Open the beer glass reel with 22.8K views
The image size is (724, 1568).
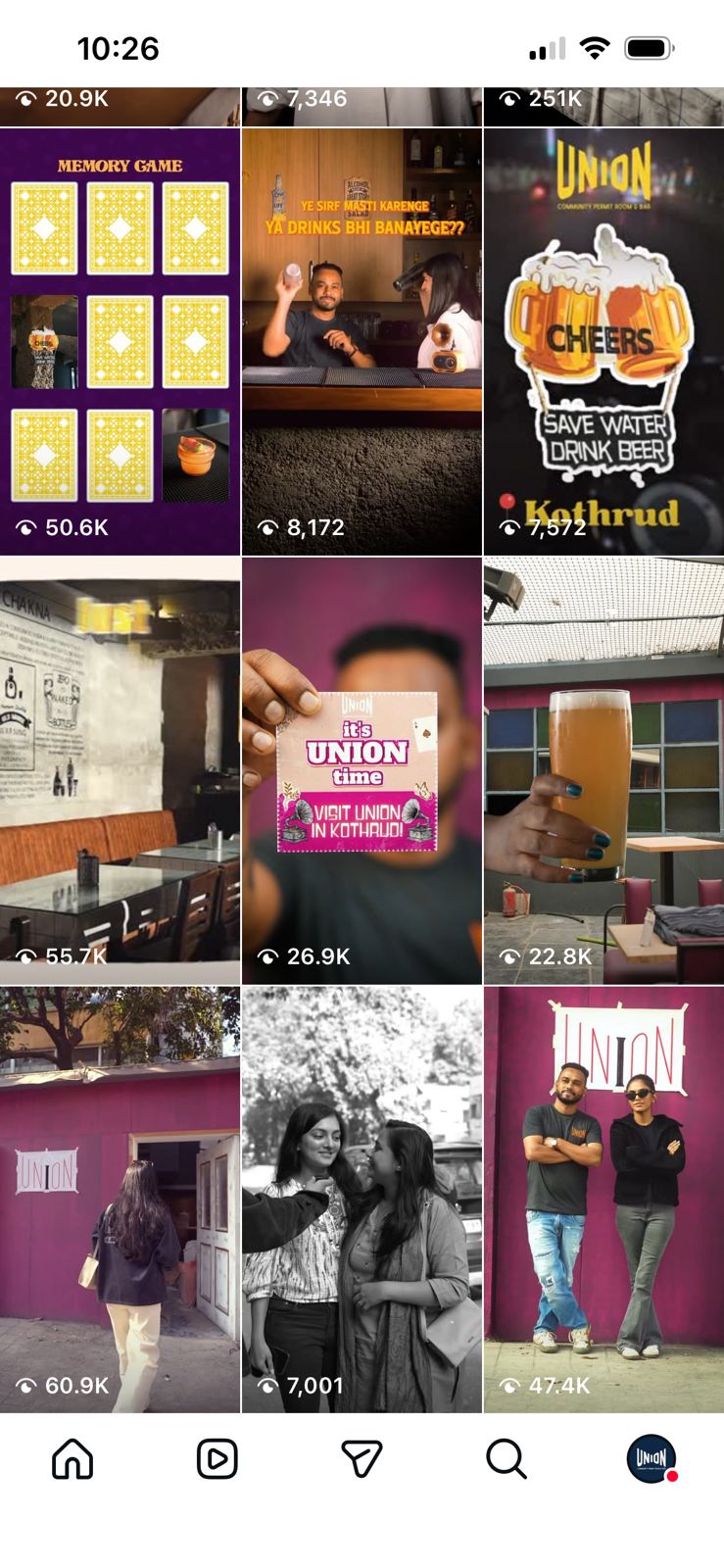(x=603, y=771)
